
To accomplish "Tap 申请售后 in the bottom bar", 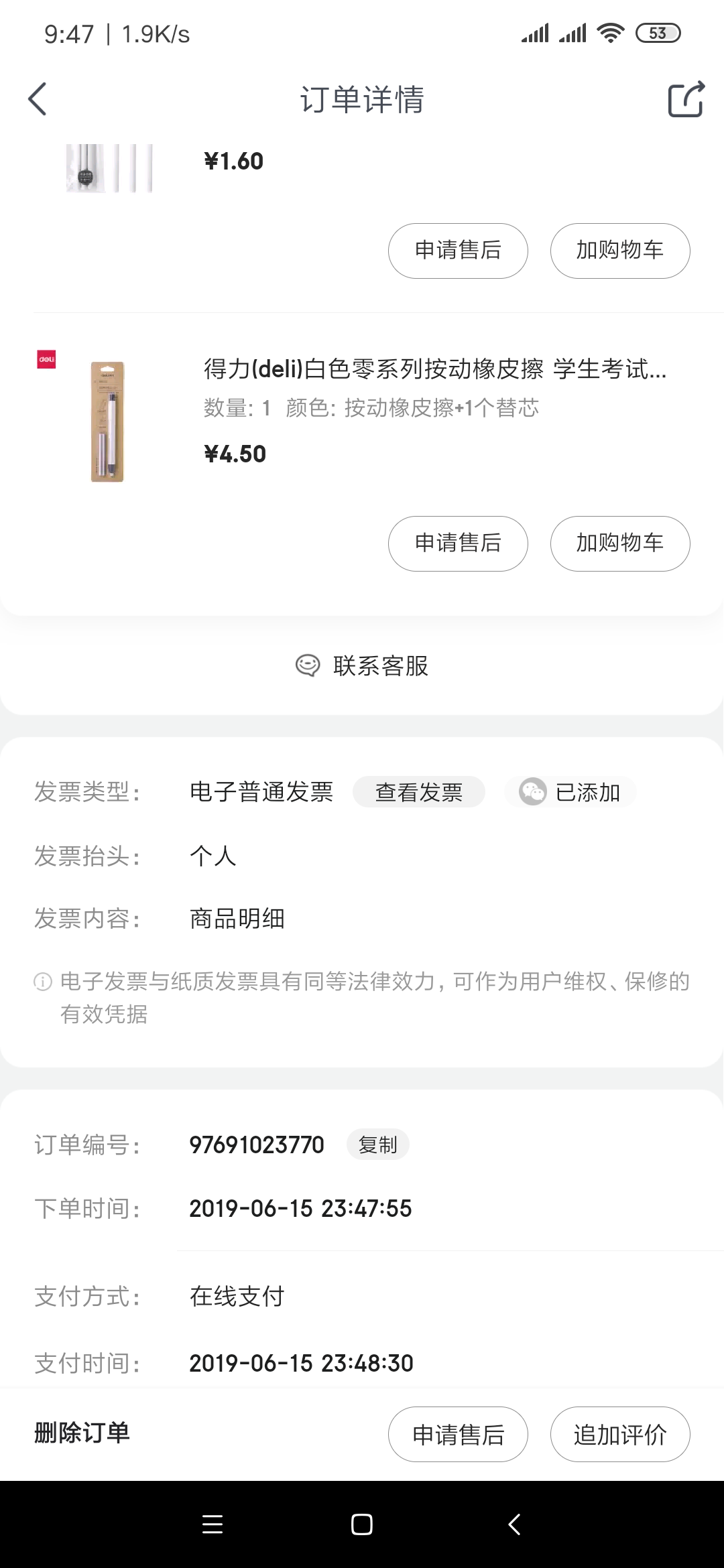I will (x=458, y=1435).
